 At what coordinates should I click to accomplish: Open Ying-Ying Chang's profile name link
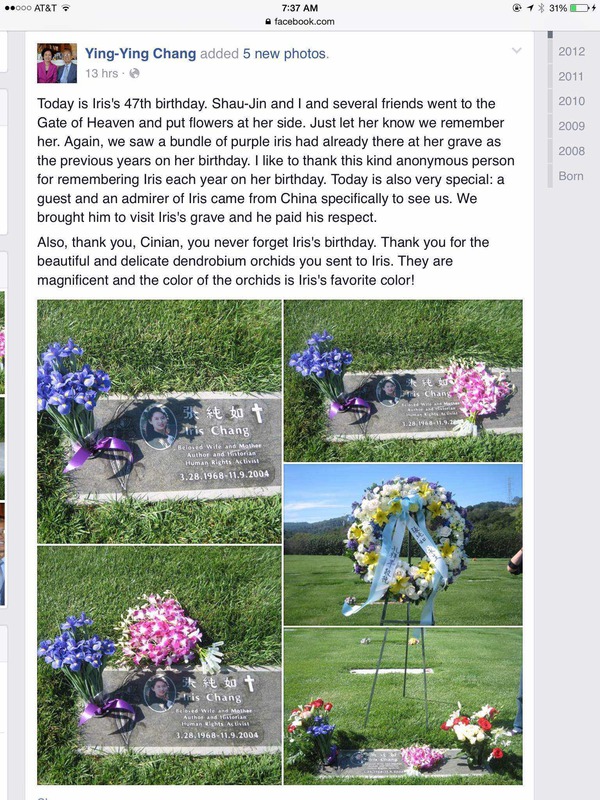tap(139, 53)
